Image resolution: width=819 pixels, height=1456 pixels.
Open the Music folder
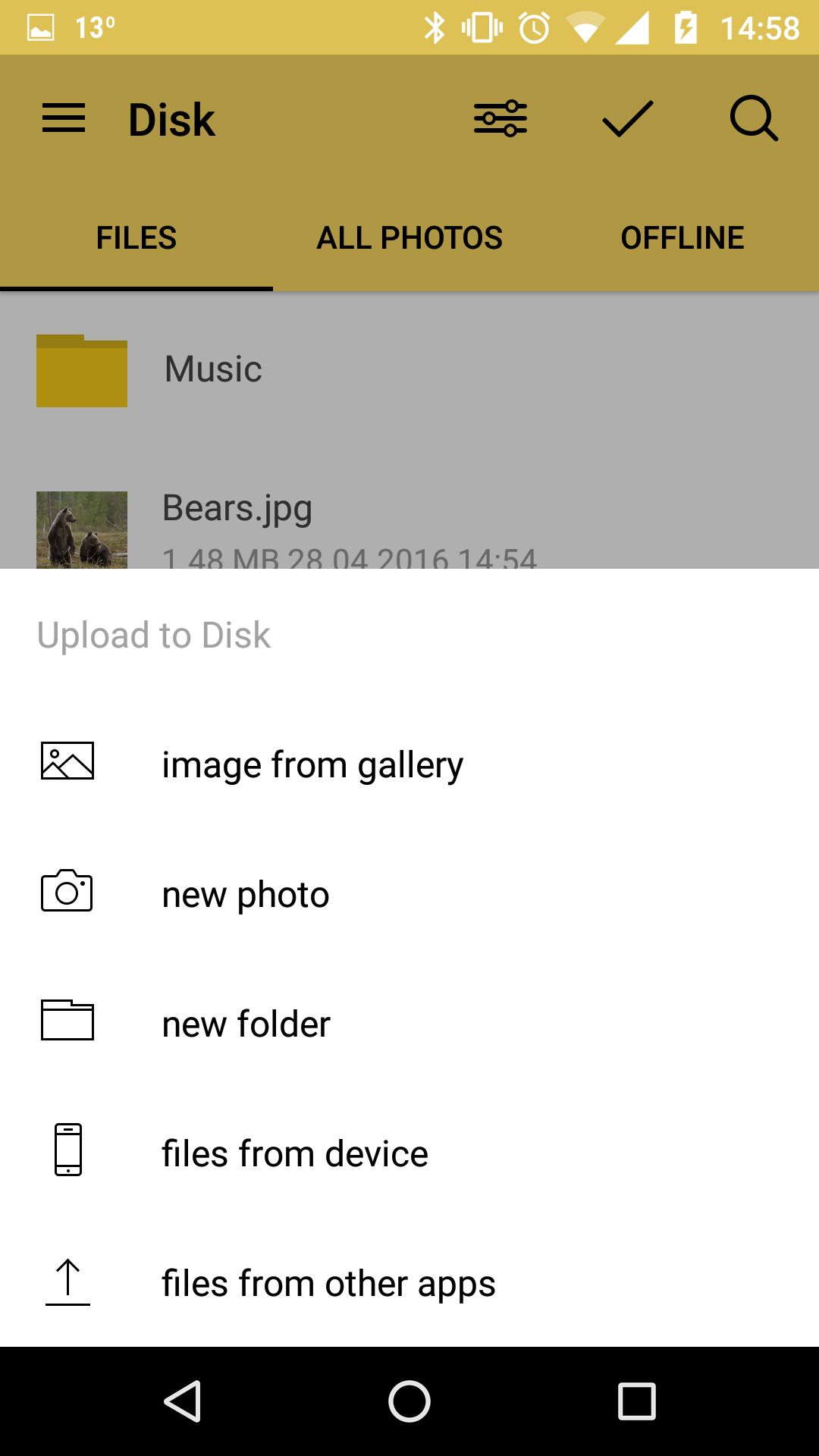[x=409, y=370]
